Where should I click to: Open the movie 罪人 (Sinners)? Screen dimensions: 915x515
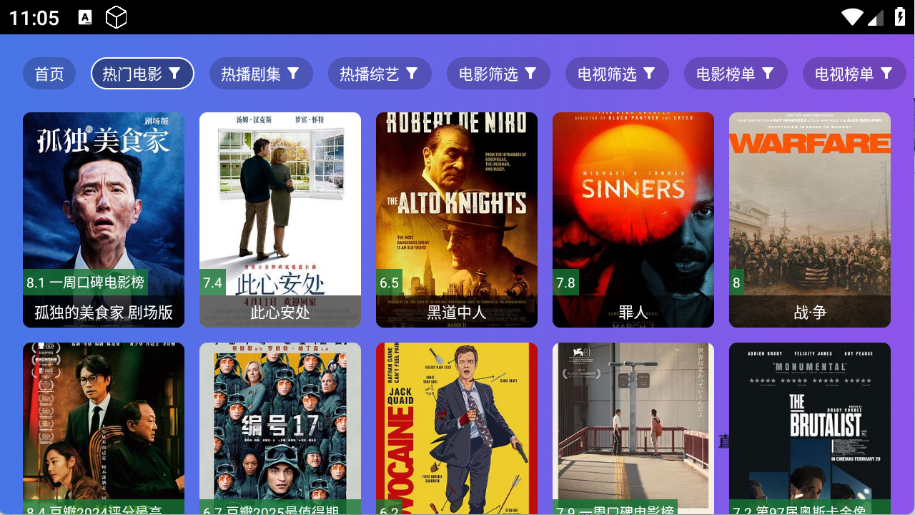pos(633,219)
